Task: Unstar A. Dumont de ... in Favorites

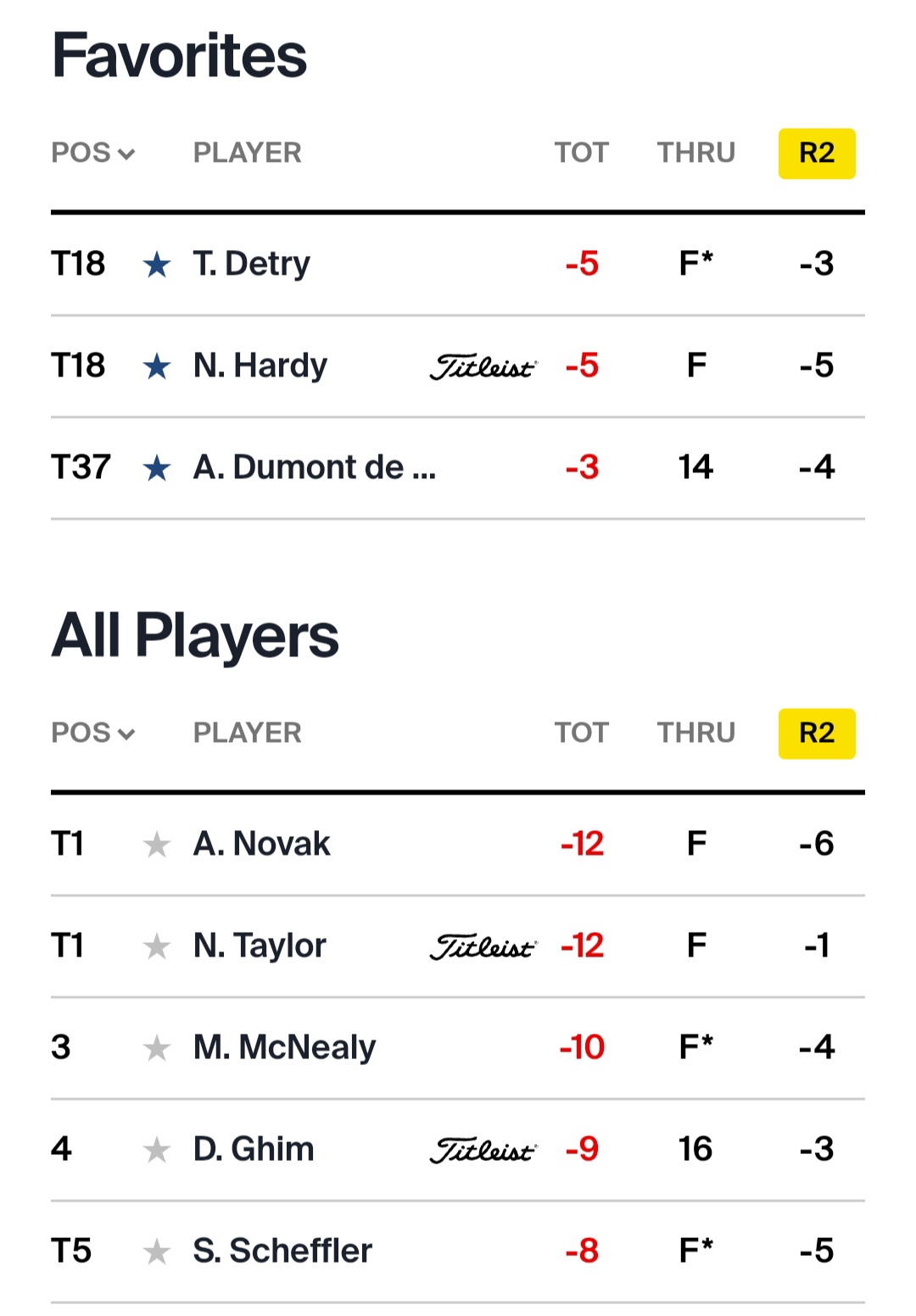Action: click(157, 468)
